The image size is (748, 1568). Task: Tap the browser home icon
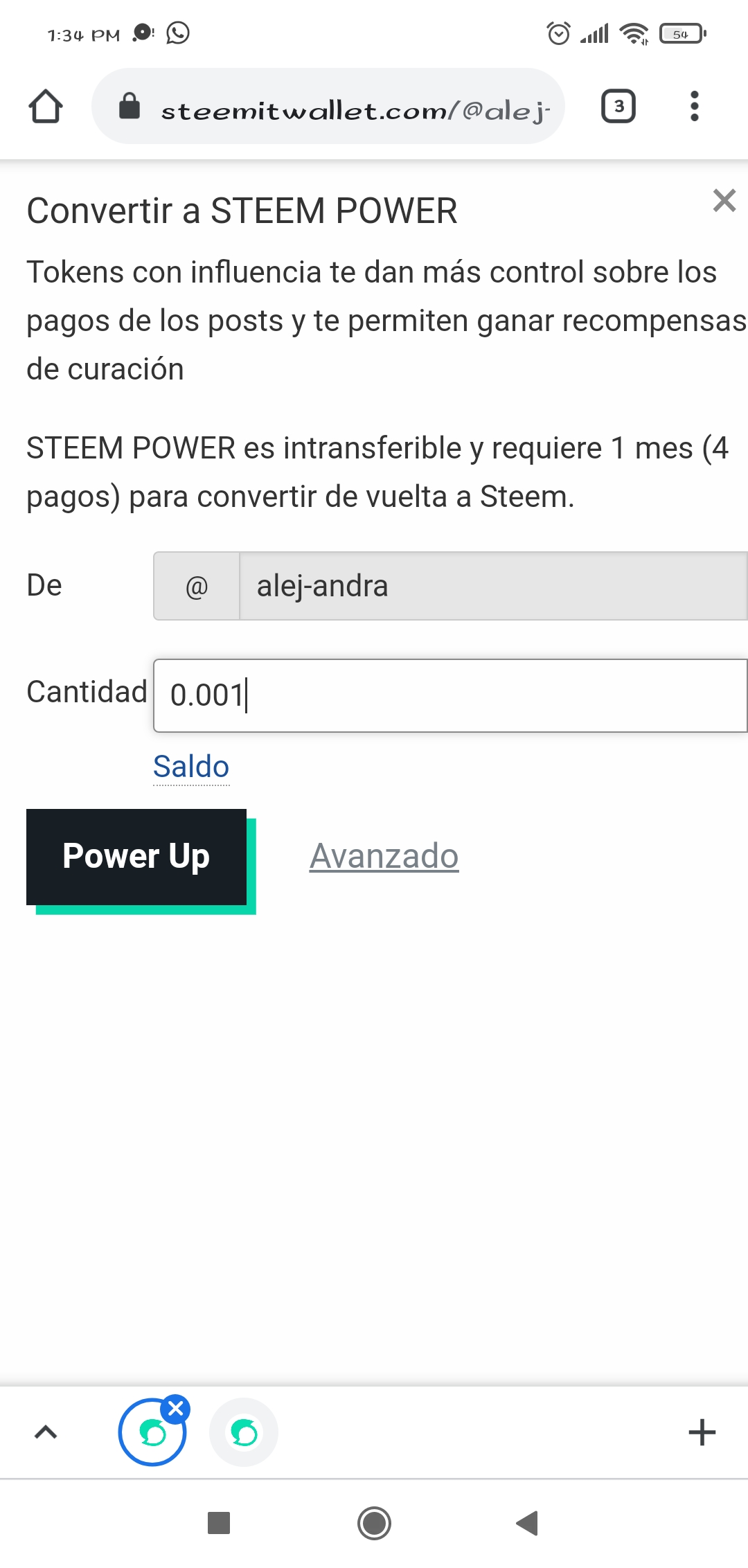click(x=46, y=107)
